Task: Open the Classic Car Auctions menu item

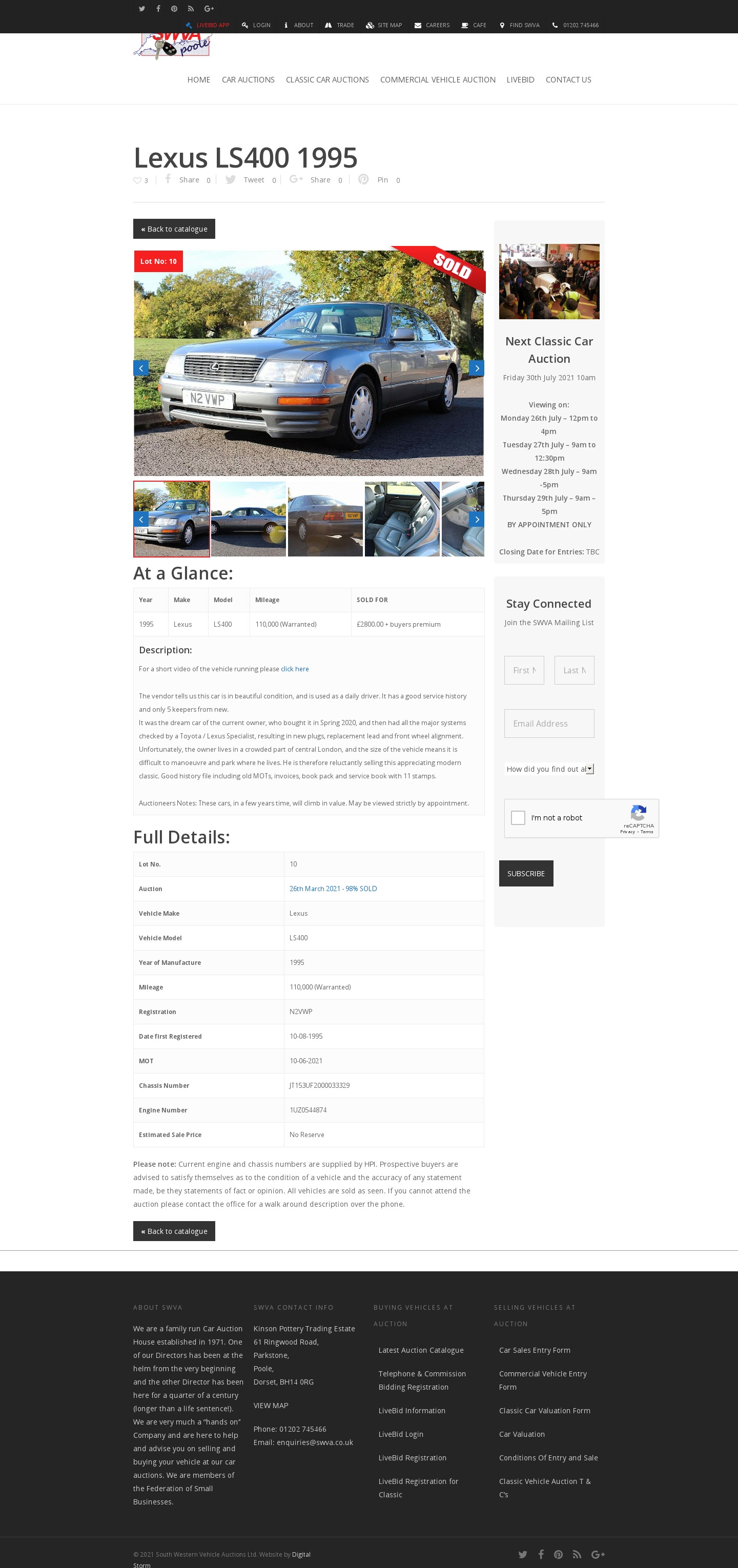Action: 327,80
